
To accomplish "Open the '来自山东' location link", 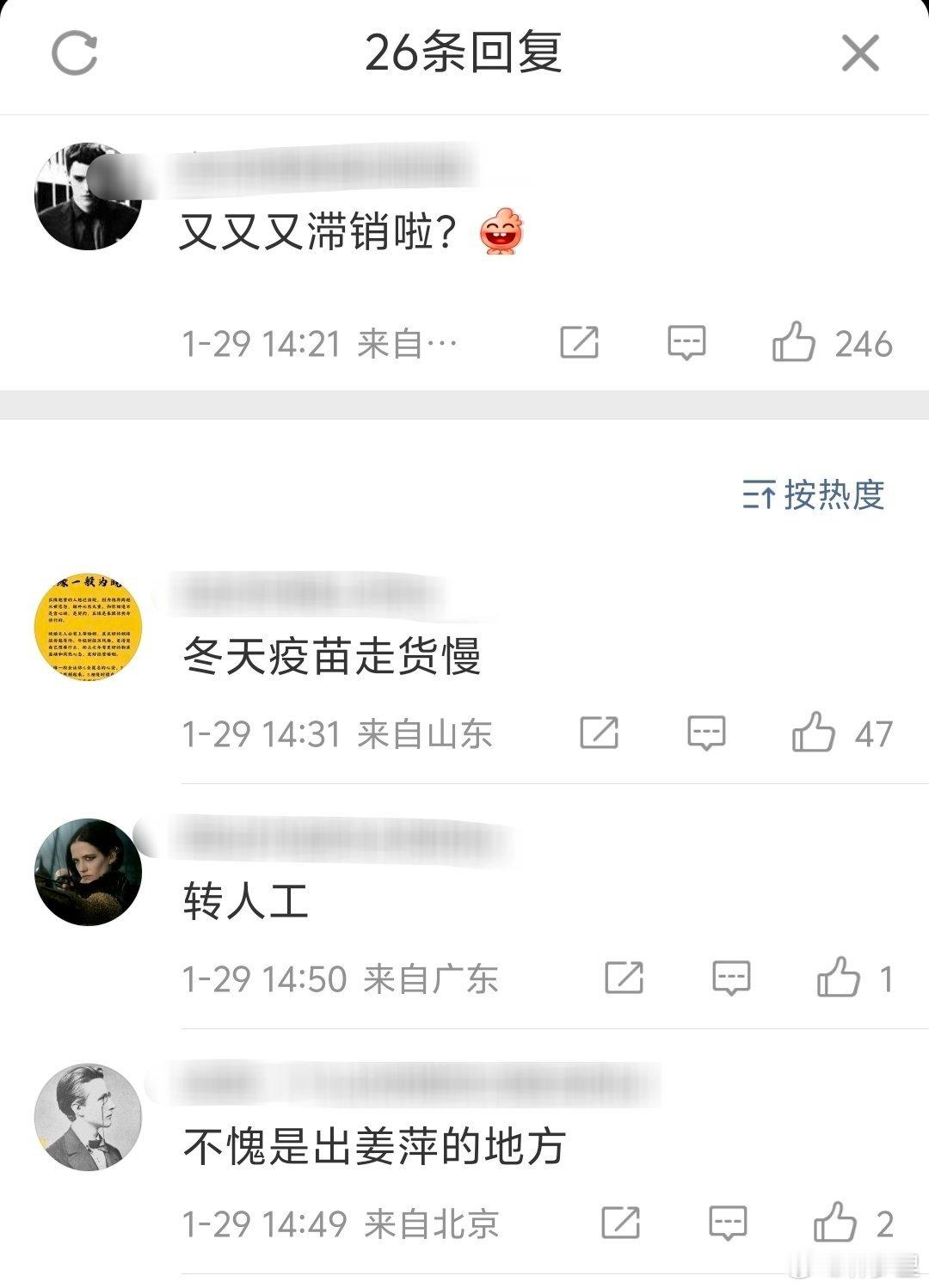I will tap(428, 733).
